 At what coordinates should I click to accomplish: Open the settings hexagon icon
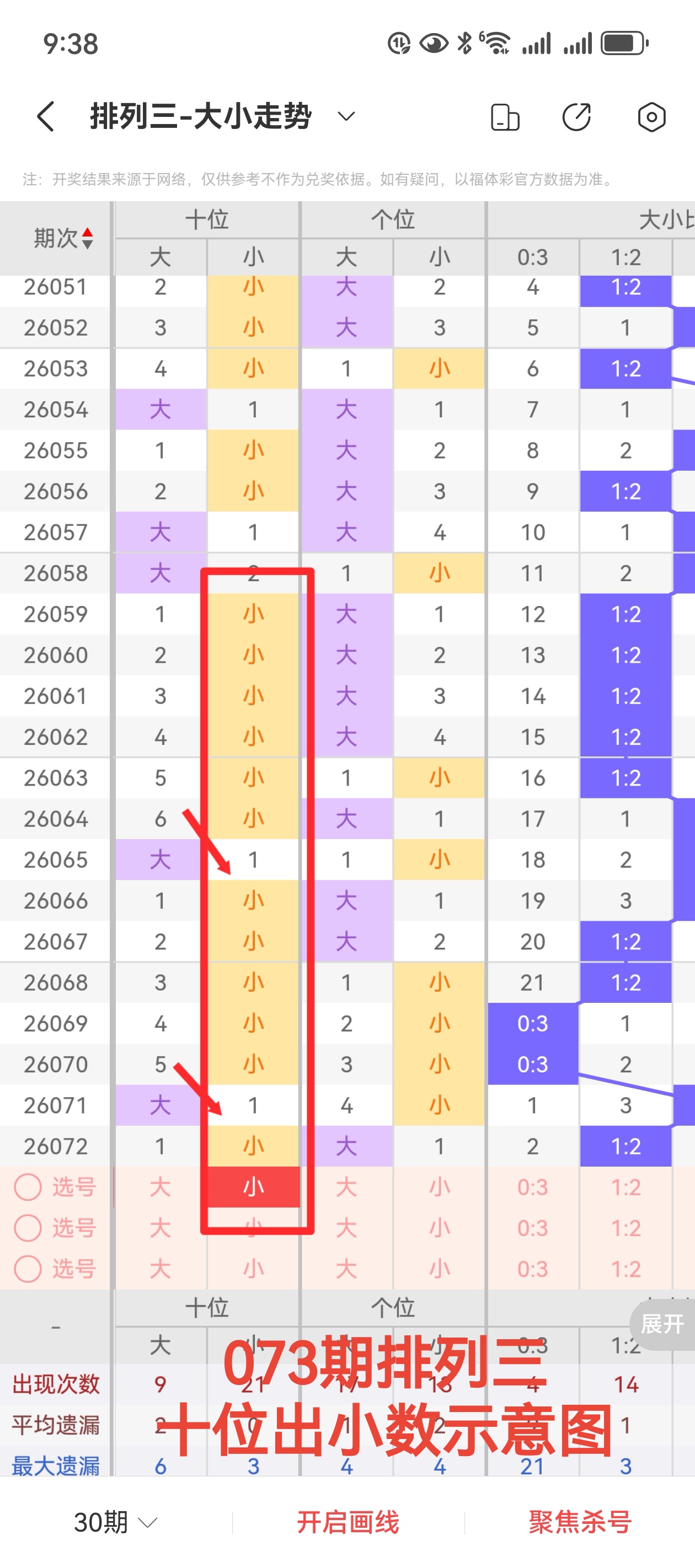coord(651,117)
